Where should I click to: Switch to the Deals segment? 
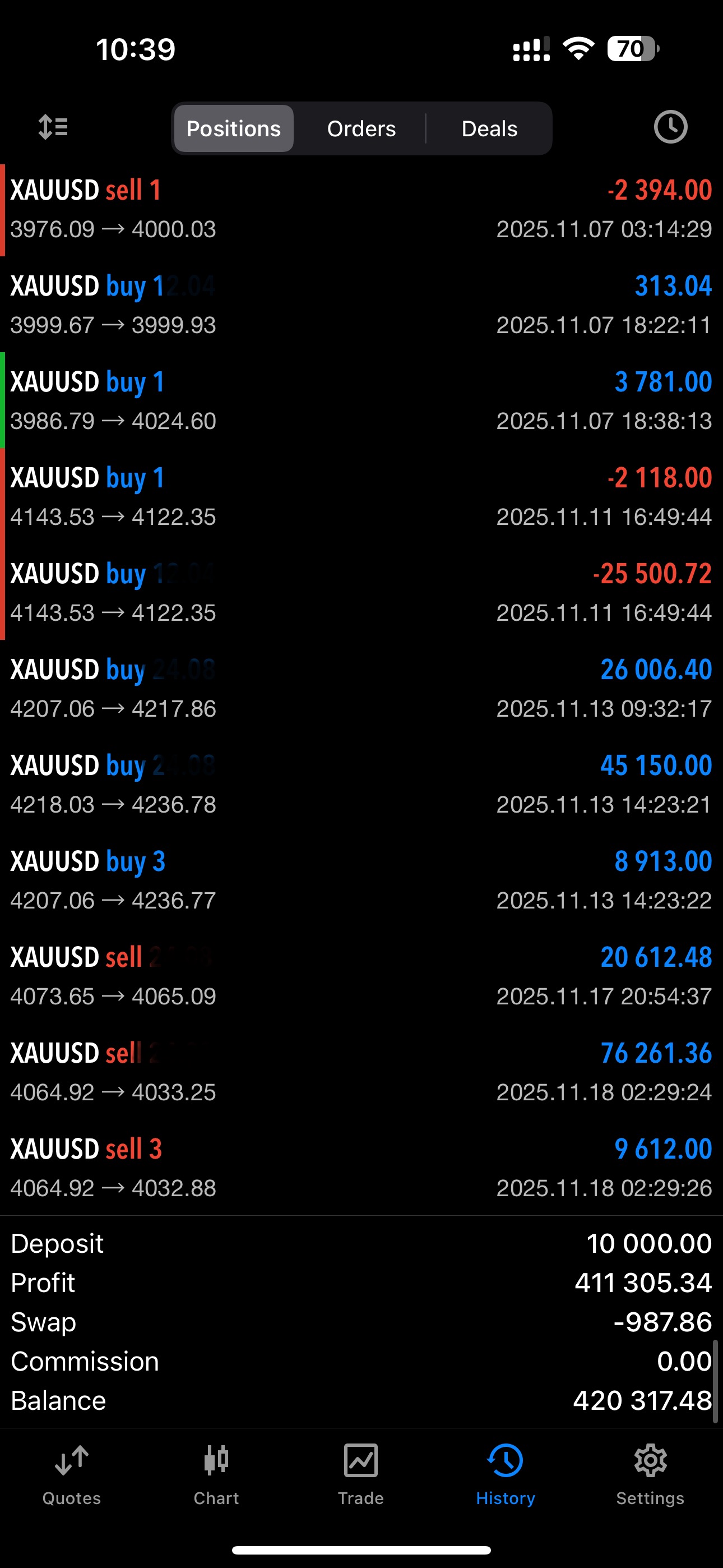489,128
